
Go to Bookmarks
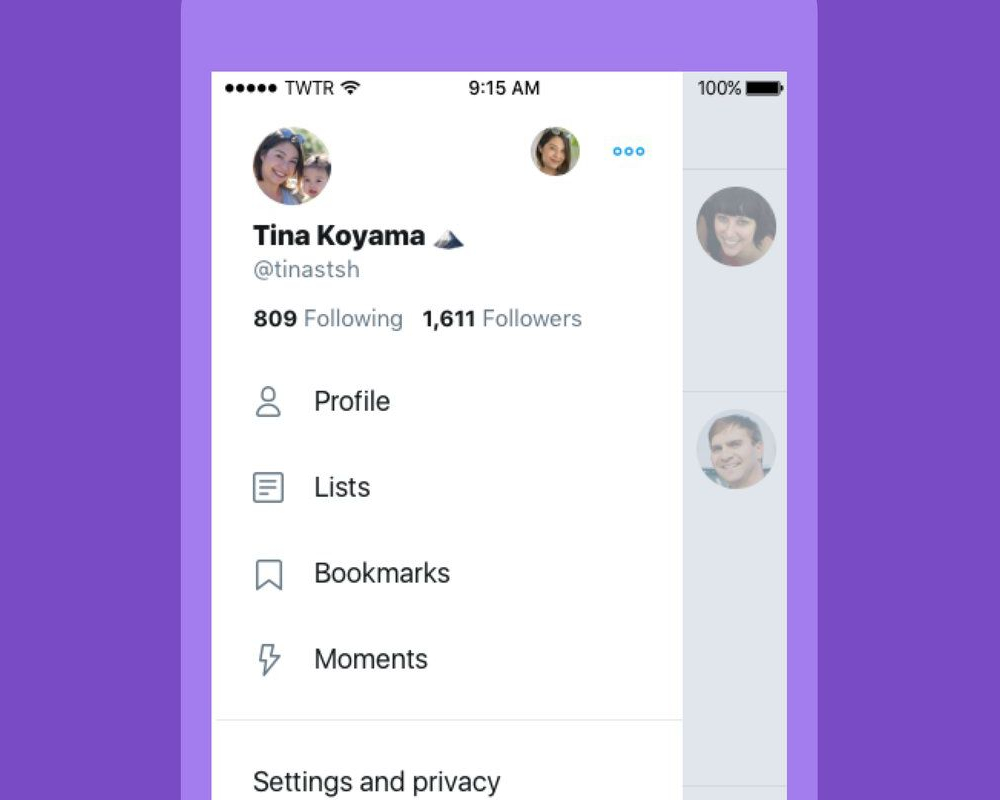pos(381,574)
